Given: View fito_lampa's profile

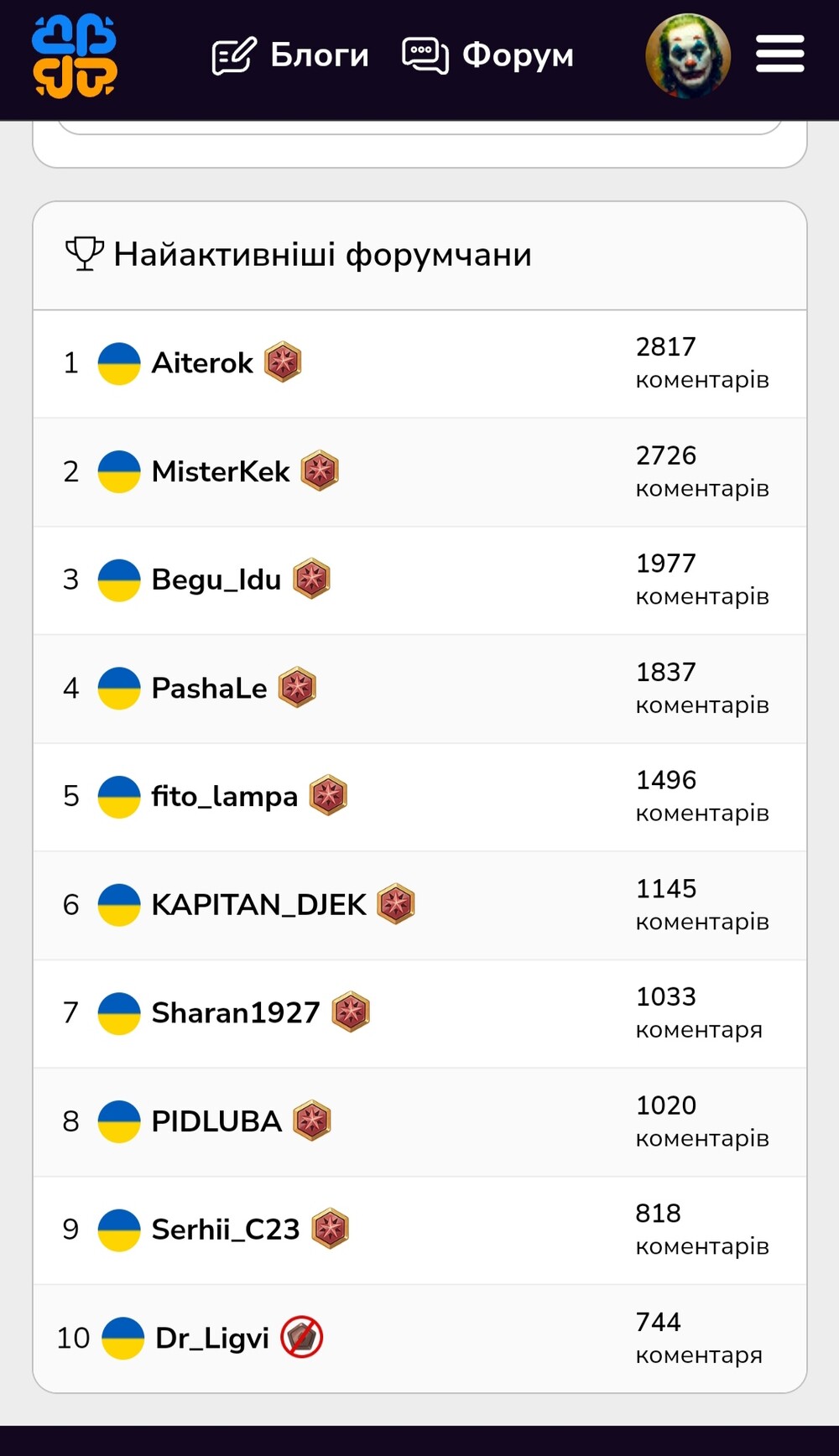Looking at the screenshot, I should [225, 796].
